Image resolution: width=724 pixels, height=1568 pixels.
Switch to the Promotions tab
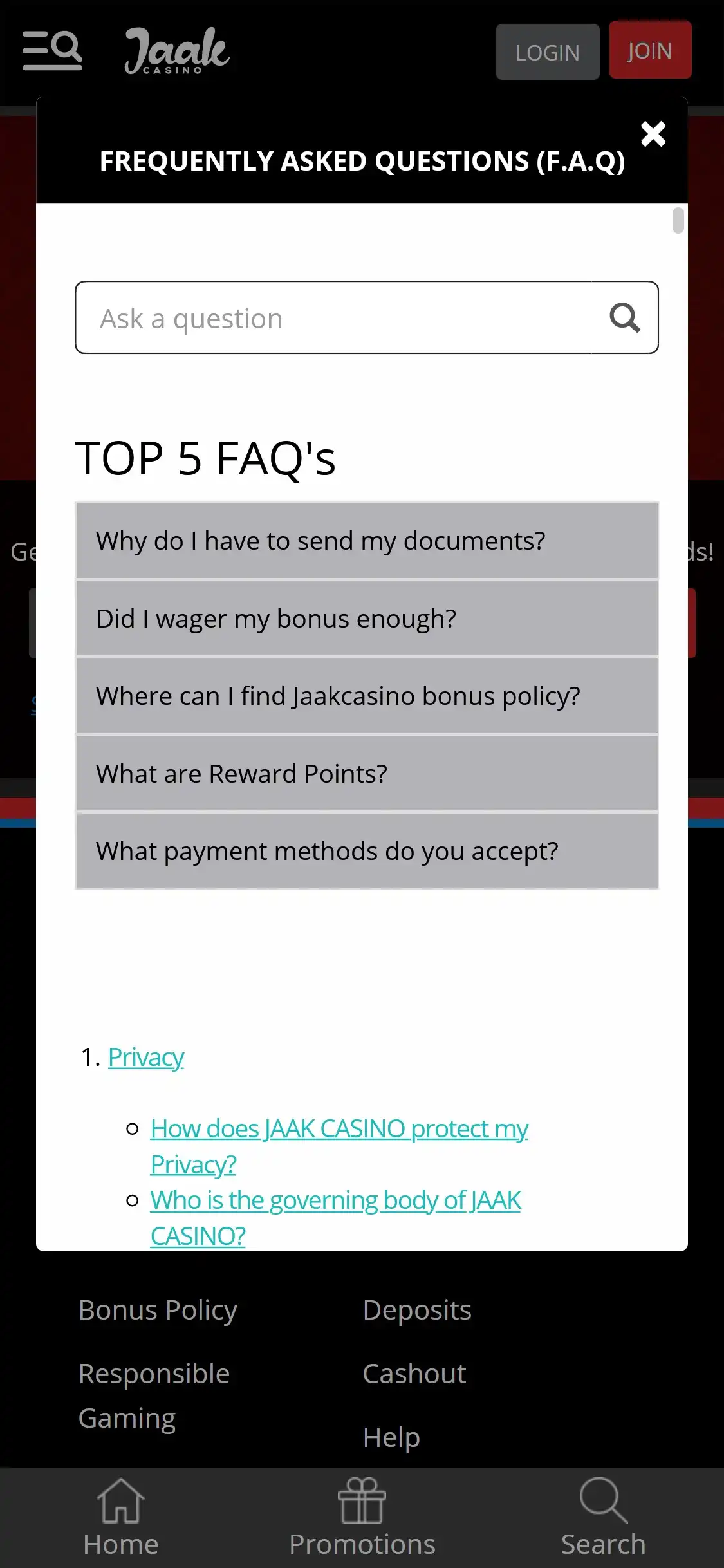click(x=362, y=1518)
